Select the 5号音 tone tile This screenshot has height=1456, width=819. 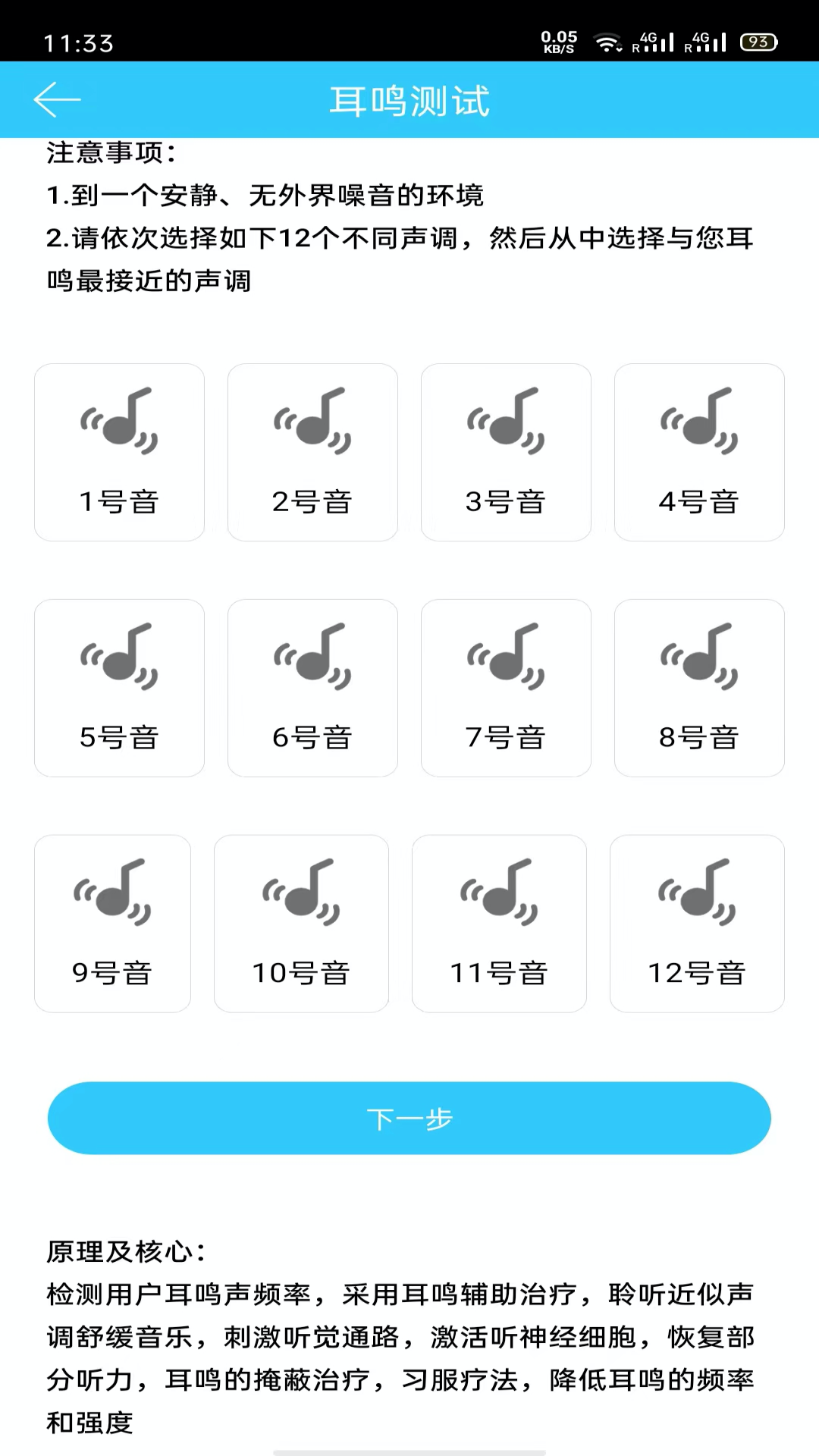118,687
